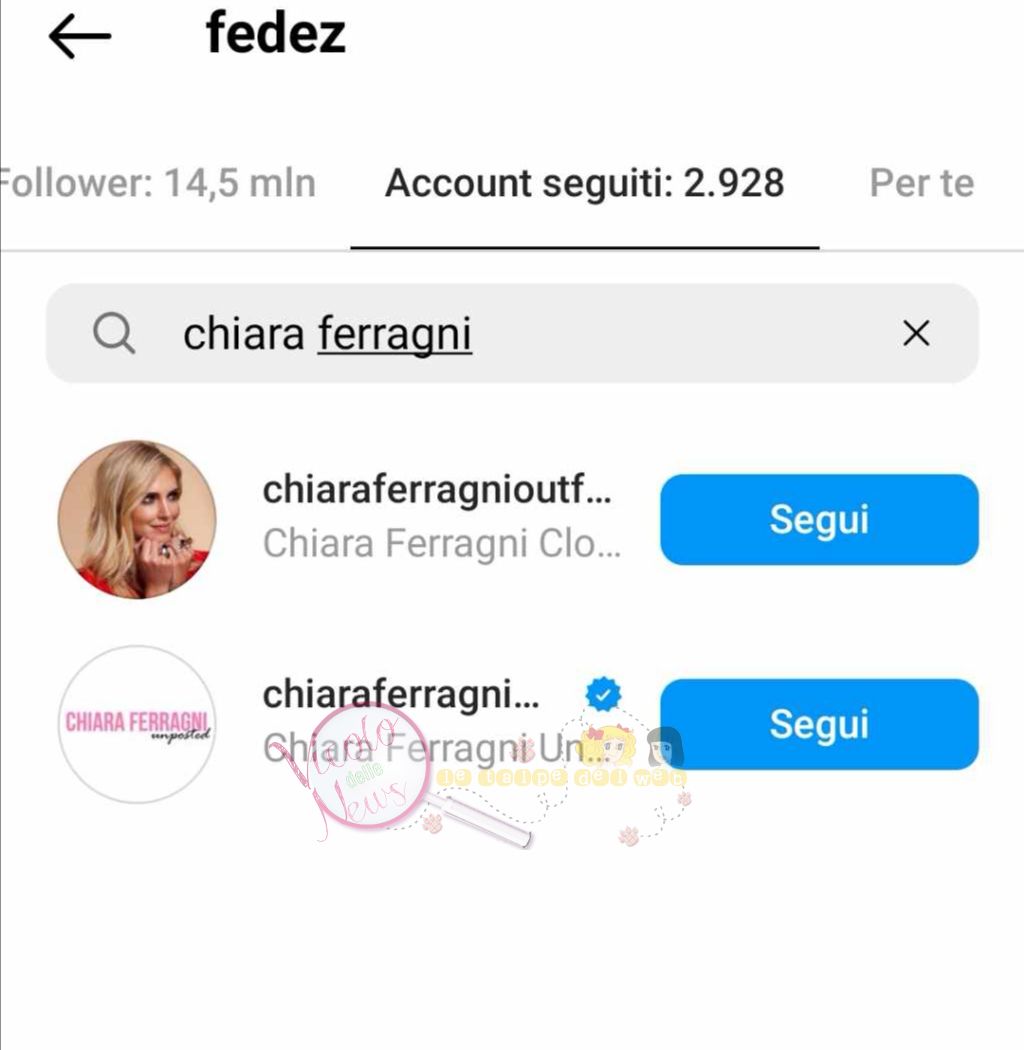Follow chiaraferragnioutf… with Segui

(818, 520)
